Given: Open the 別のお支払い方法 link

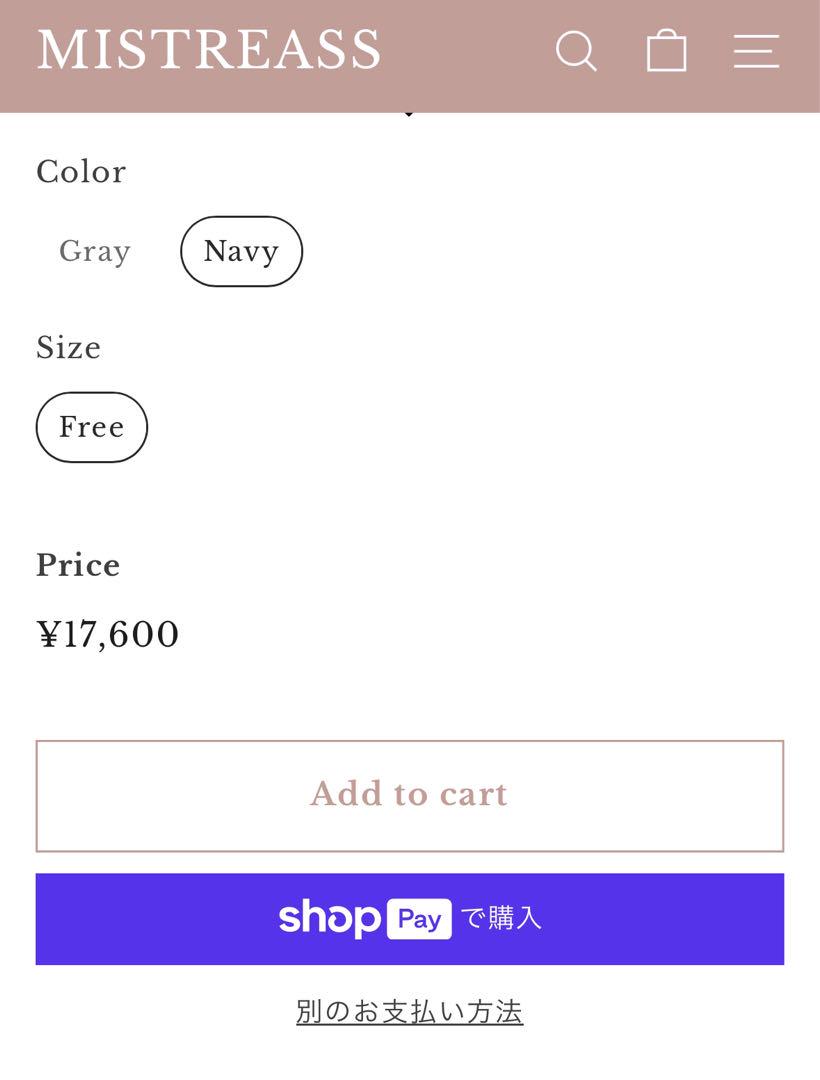Looking at the screenshot, I should click(410, 1012).
